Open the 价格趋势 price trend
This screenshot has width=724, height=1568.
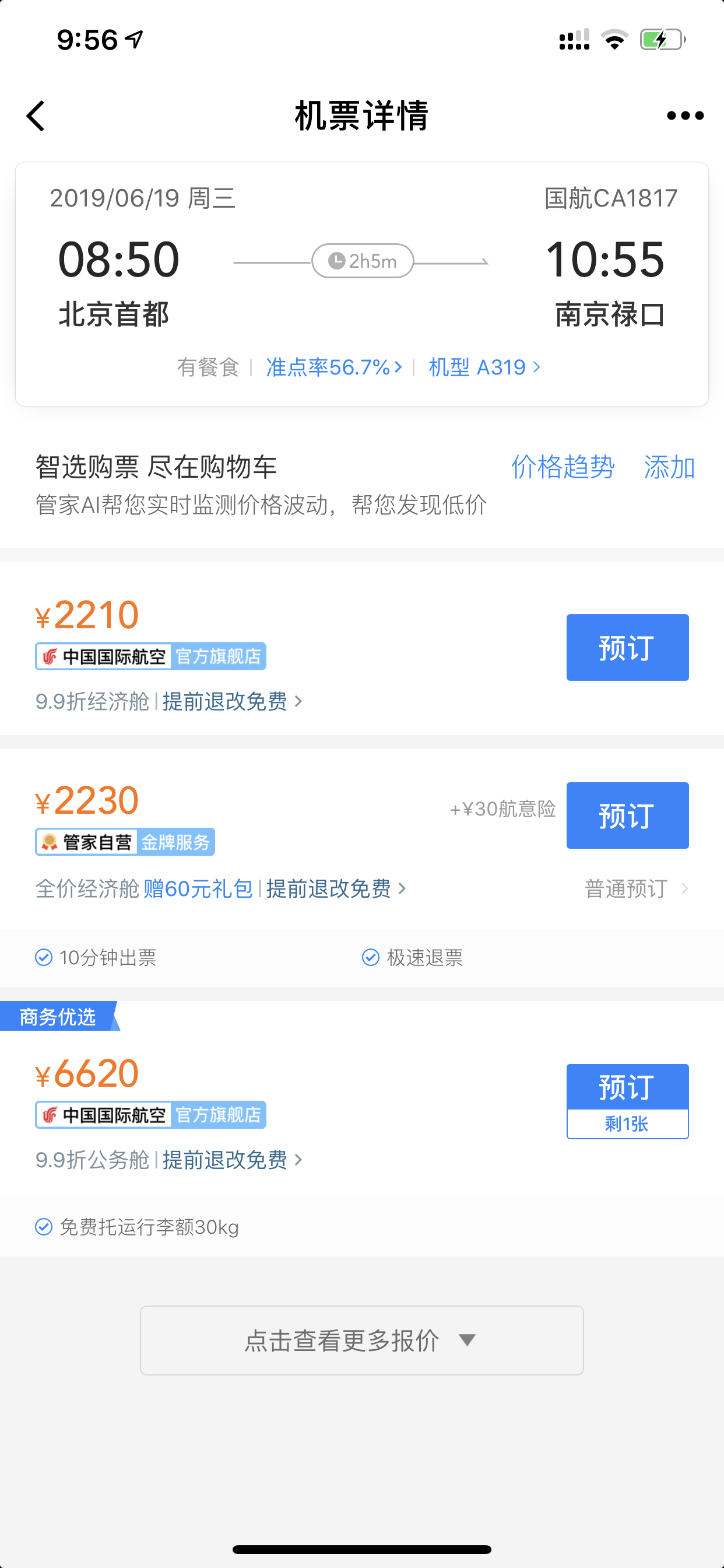pyautogui.click(x=563, y=467)
